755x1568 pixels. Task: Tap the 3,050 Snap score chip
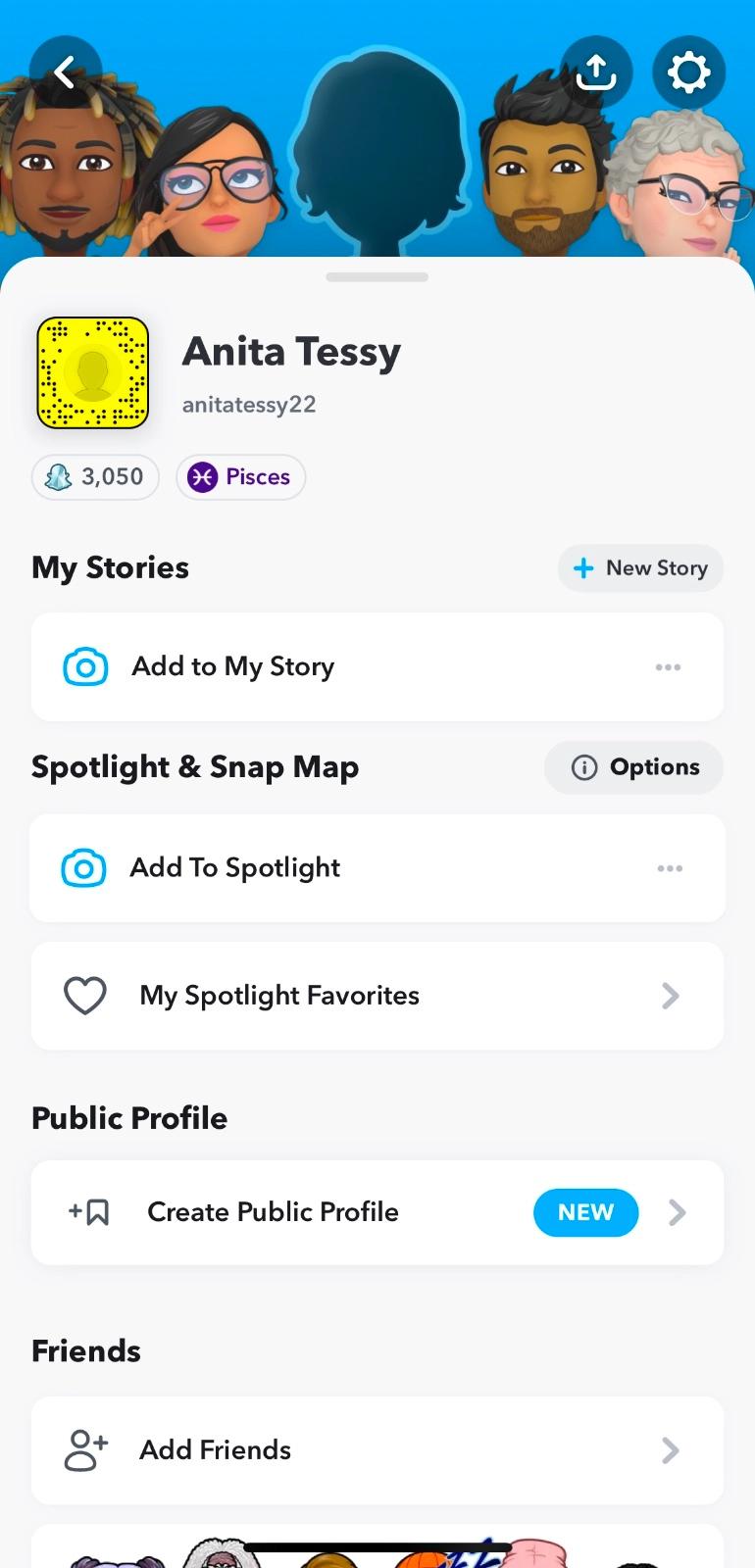[x=95, y=477]
